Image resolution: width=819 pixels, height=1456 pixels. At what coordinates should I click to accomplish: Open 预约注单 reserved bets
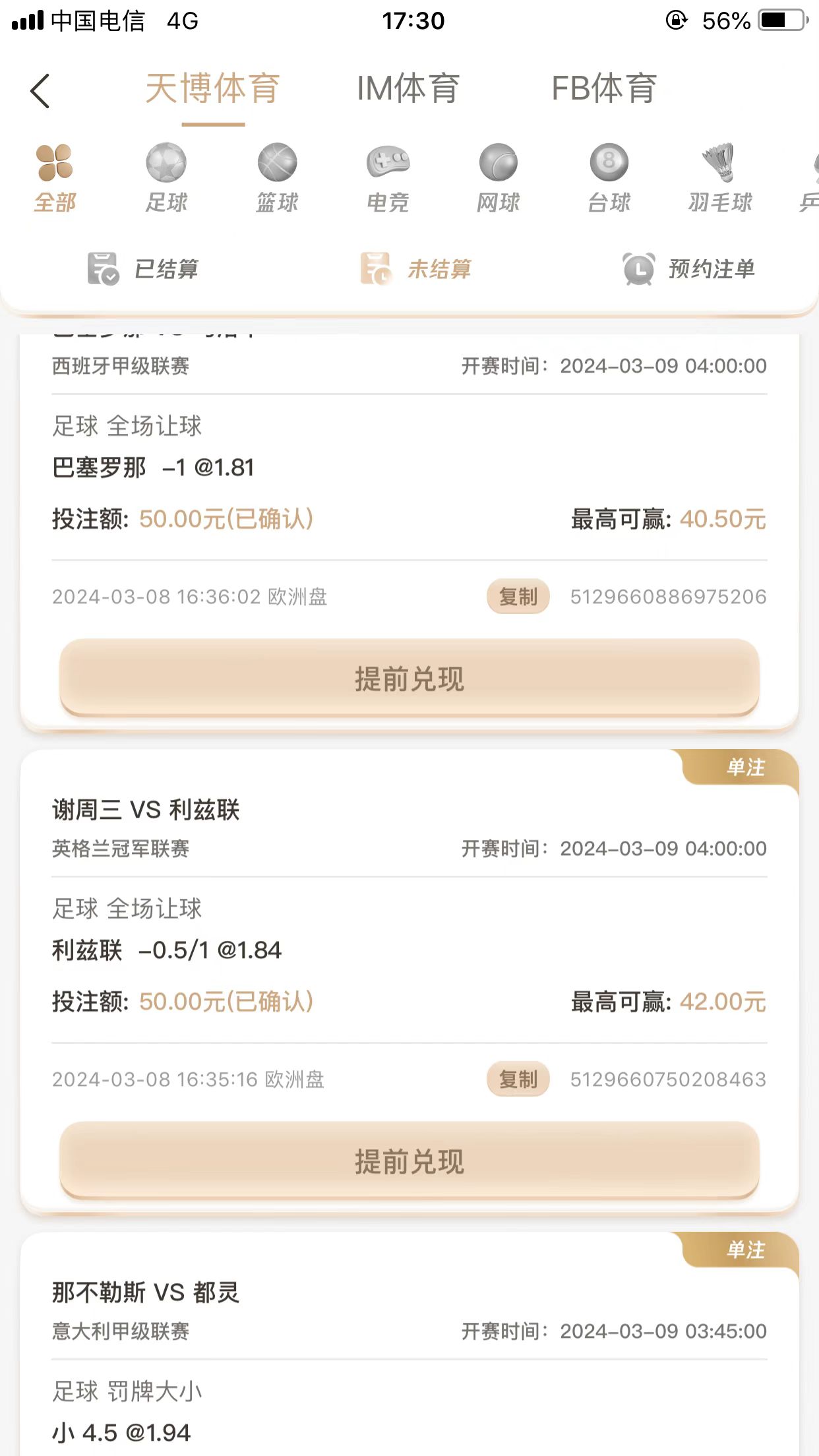tap(690, 269)
